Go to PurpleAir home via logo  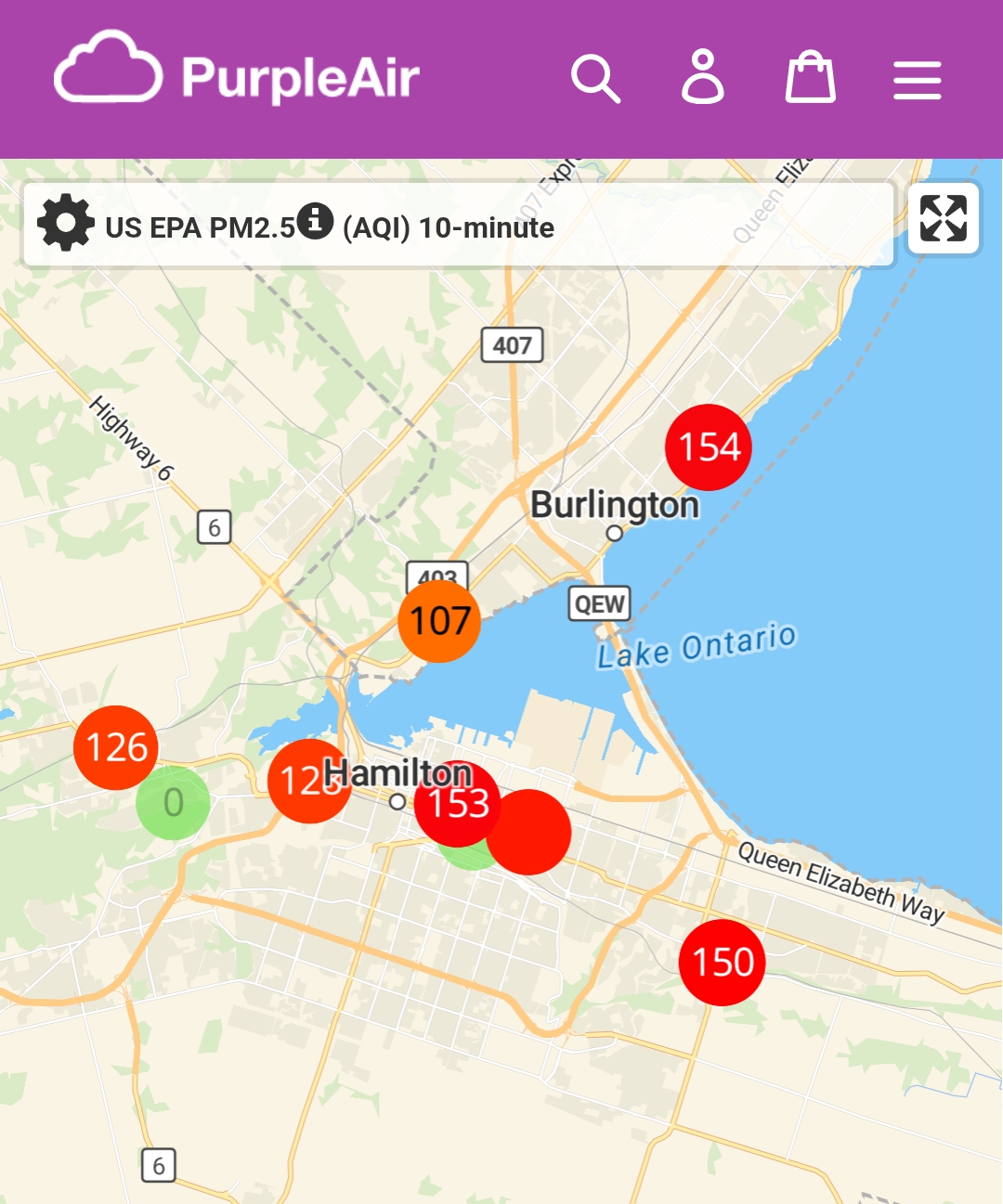pos(237,77)
